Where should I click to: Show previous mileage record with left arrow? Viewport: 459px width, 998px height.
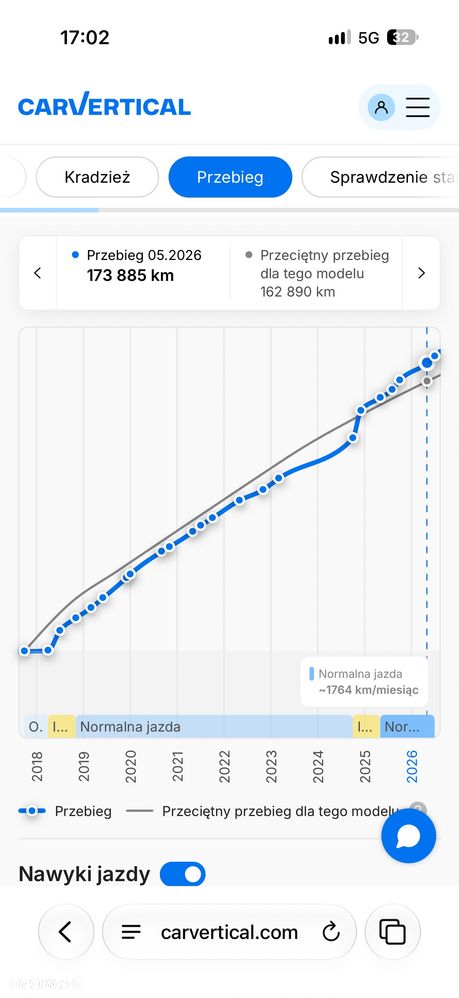pos(38,273)
